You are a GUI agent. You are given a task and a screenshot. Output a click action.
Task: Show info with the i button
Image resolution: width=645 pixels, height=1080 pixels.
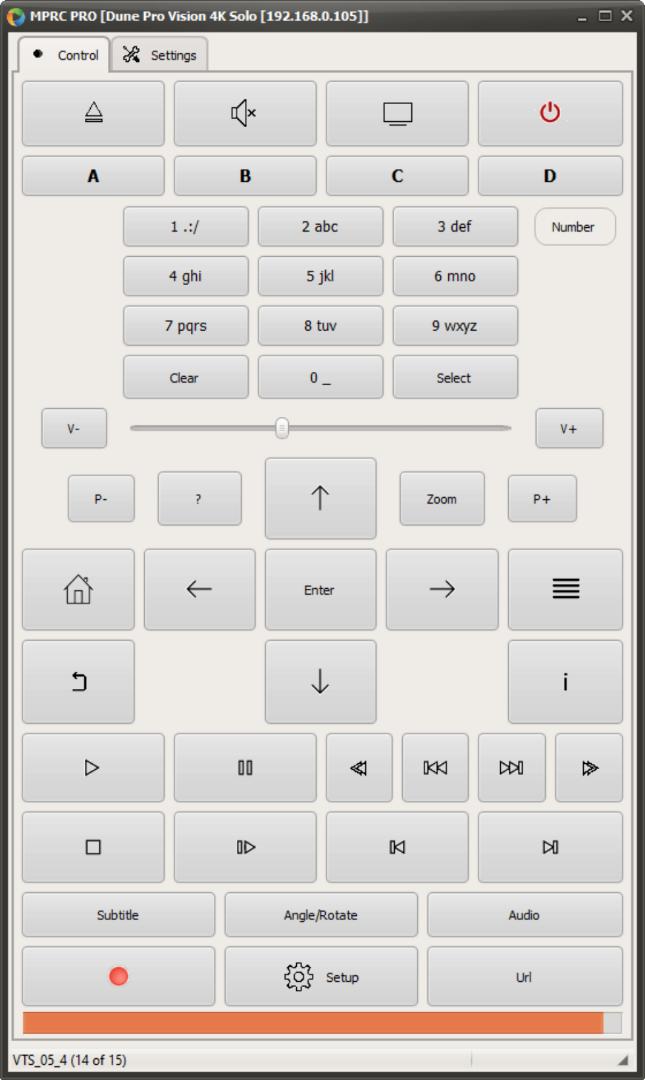click(x=565, y=682)
